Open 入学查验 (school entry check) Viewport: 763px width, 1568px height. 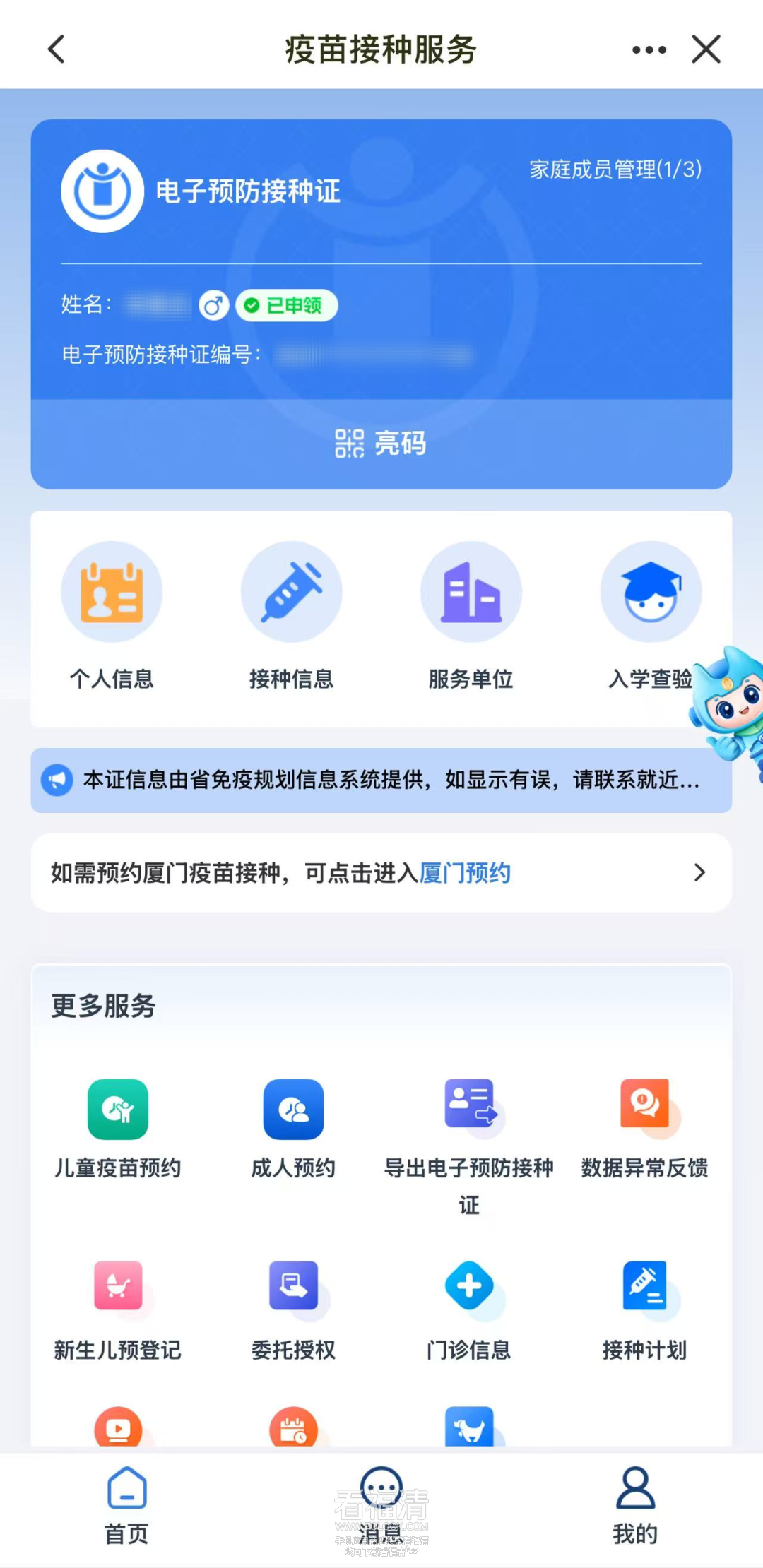tap(650, 616)
